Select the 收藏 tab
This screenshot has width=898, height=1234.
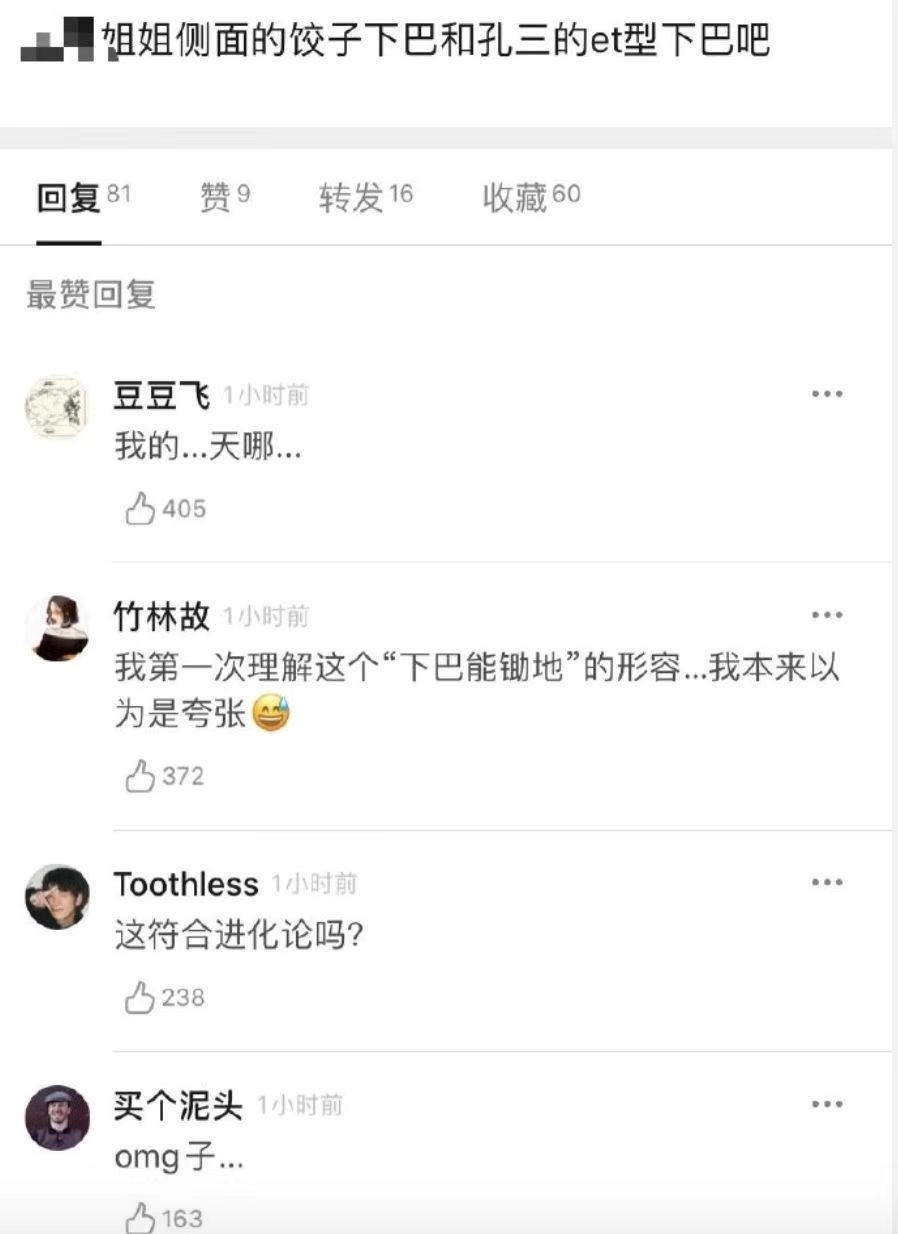(519, 195)
